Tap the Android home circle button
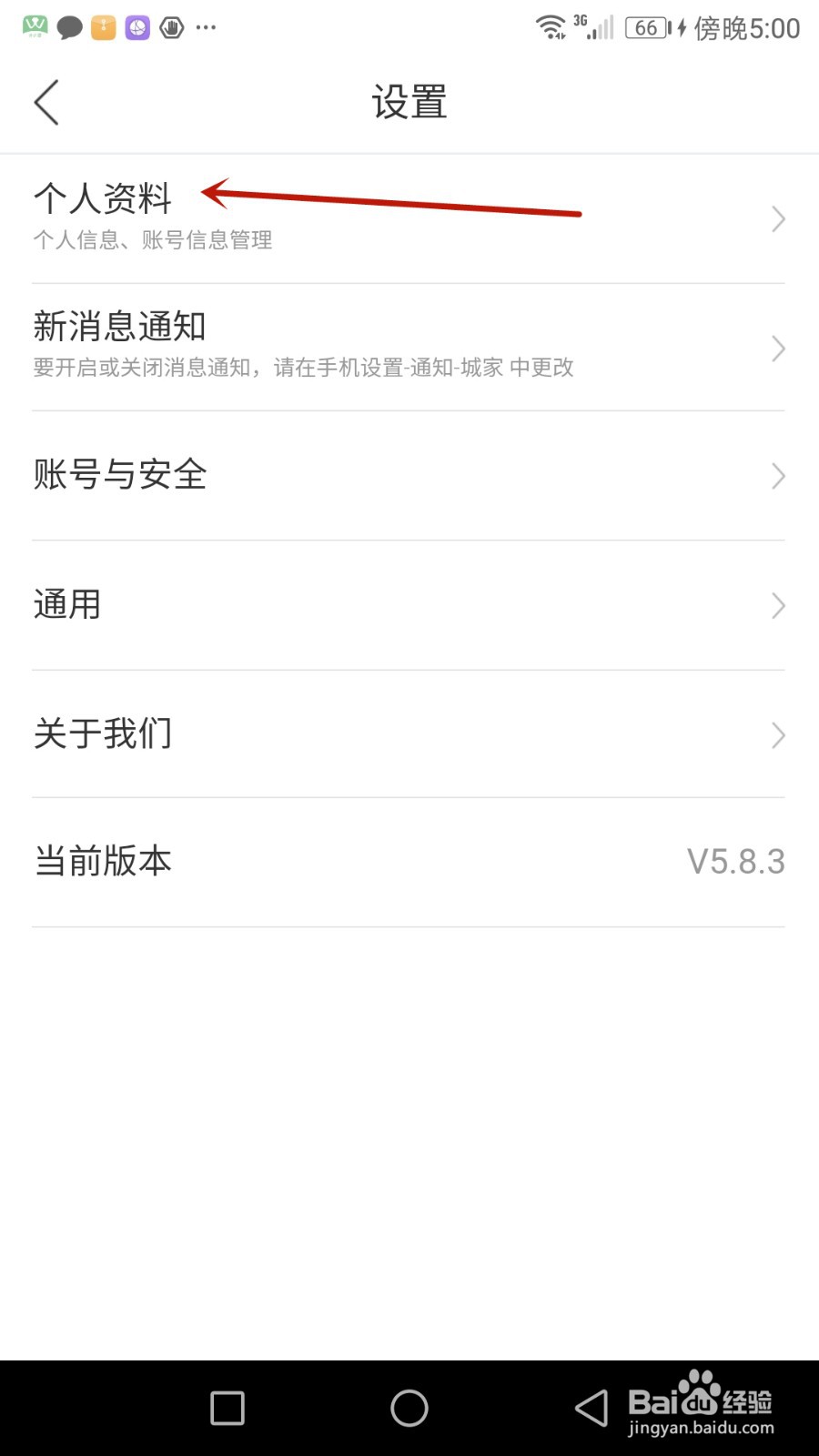Viewport: 819px width, 1456px height. (x=409, y=1407)
